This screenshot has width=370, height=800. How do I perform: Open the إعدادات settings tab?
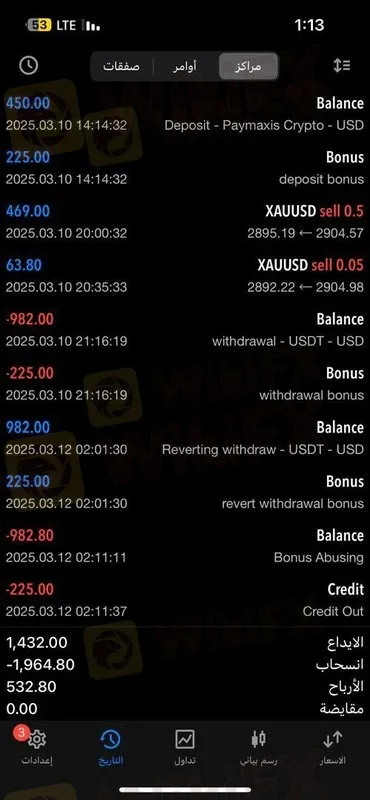pos(37,745)
